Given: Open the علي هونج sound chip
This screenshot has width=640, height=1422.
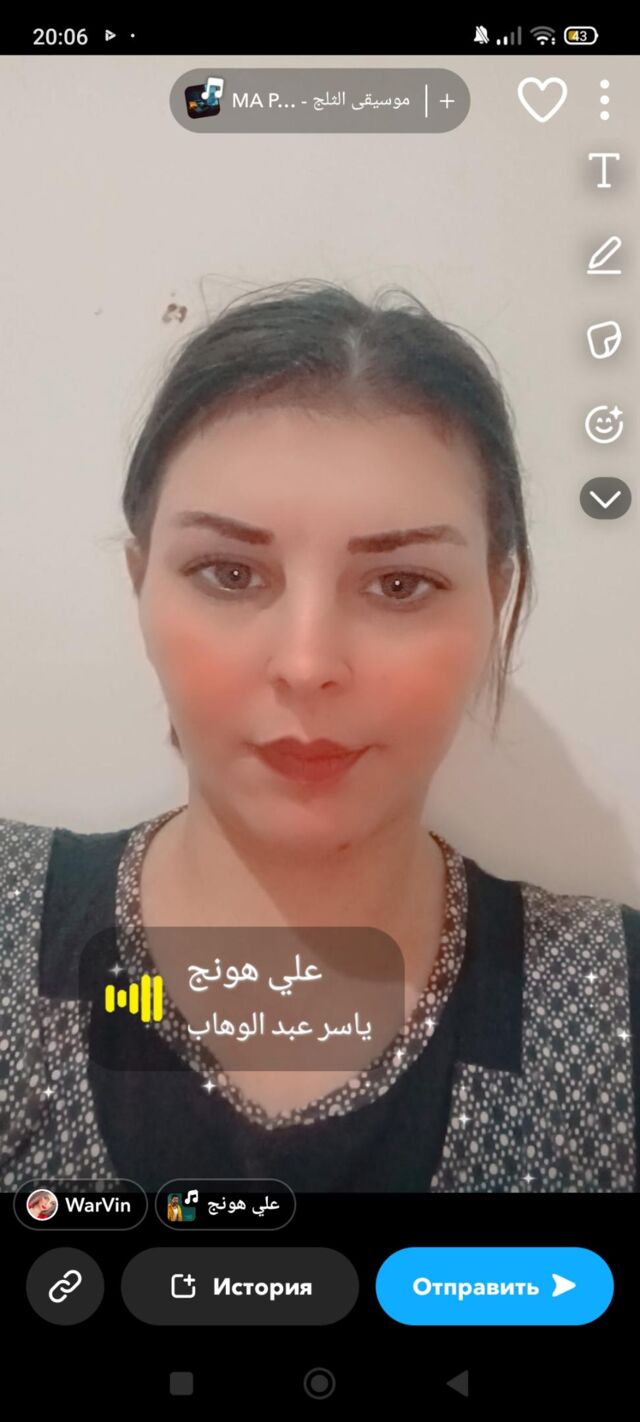Looking at the screenshot, I should [225, 1205].
